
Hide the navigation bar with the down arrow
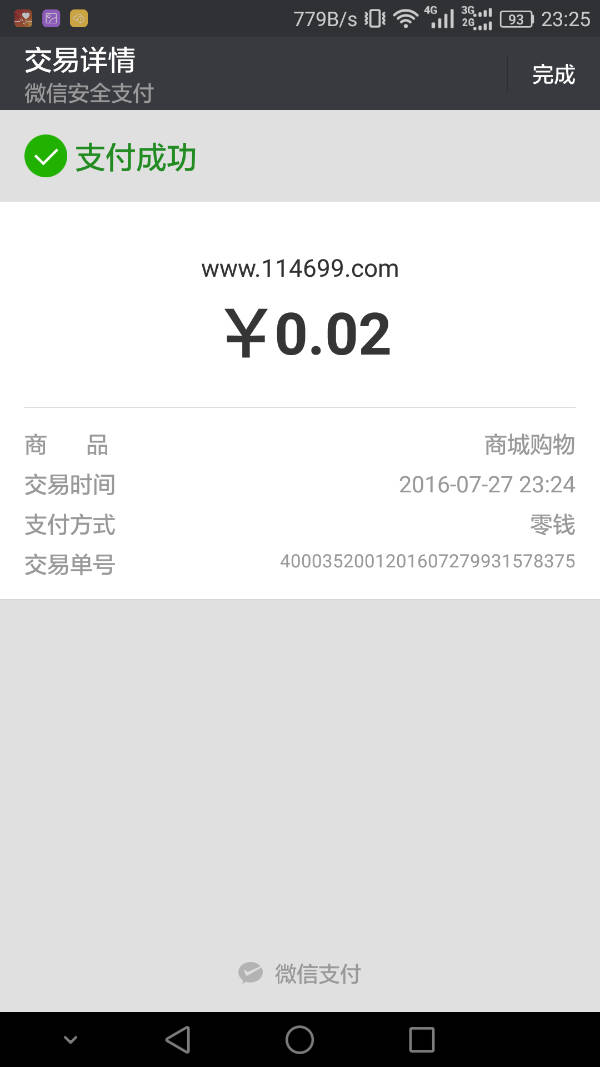[x=70, y=1039]
